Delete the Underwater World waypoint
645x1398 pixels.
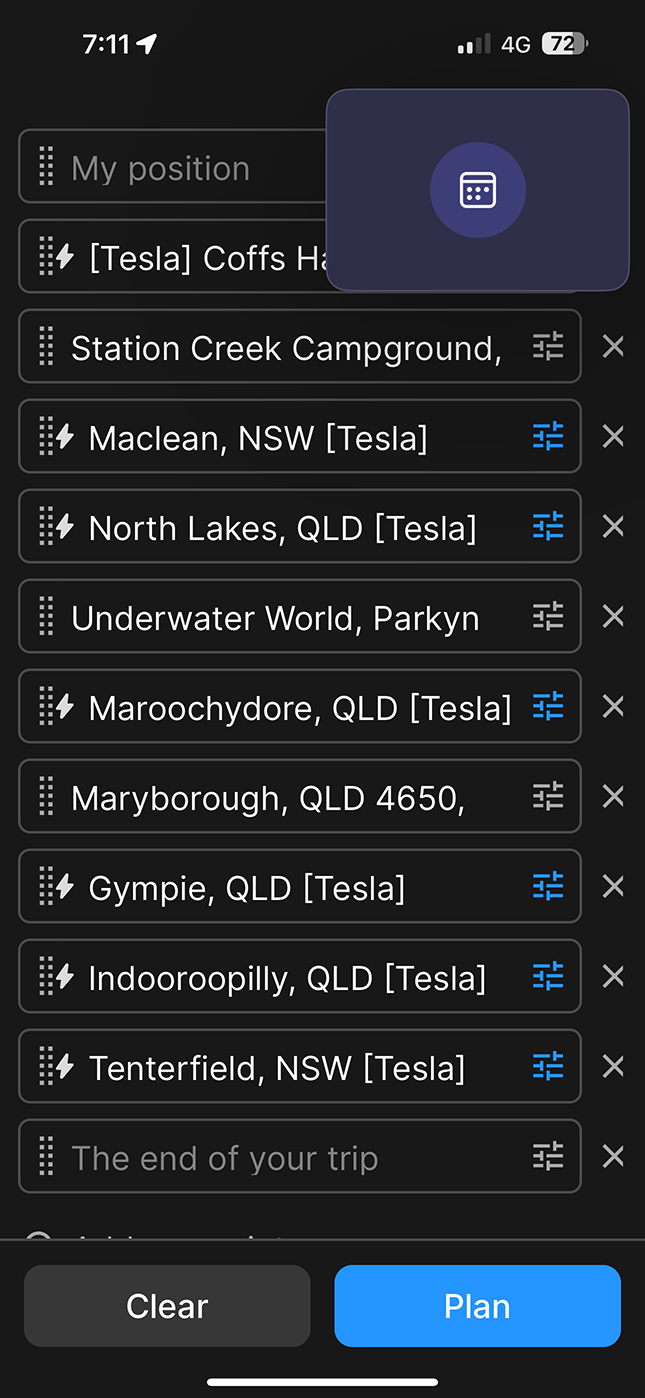[x=613, y=616]
